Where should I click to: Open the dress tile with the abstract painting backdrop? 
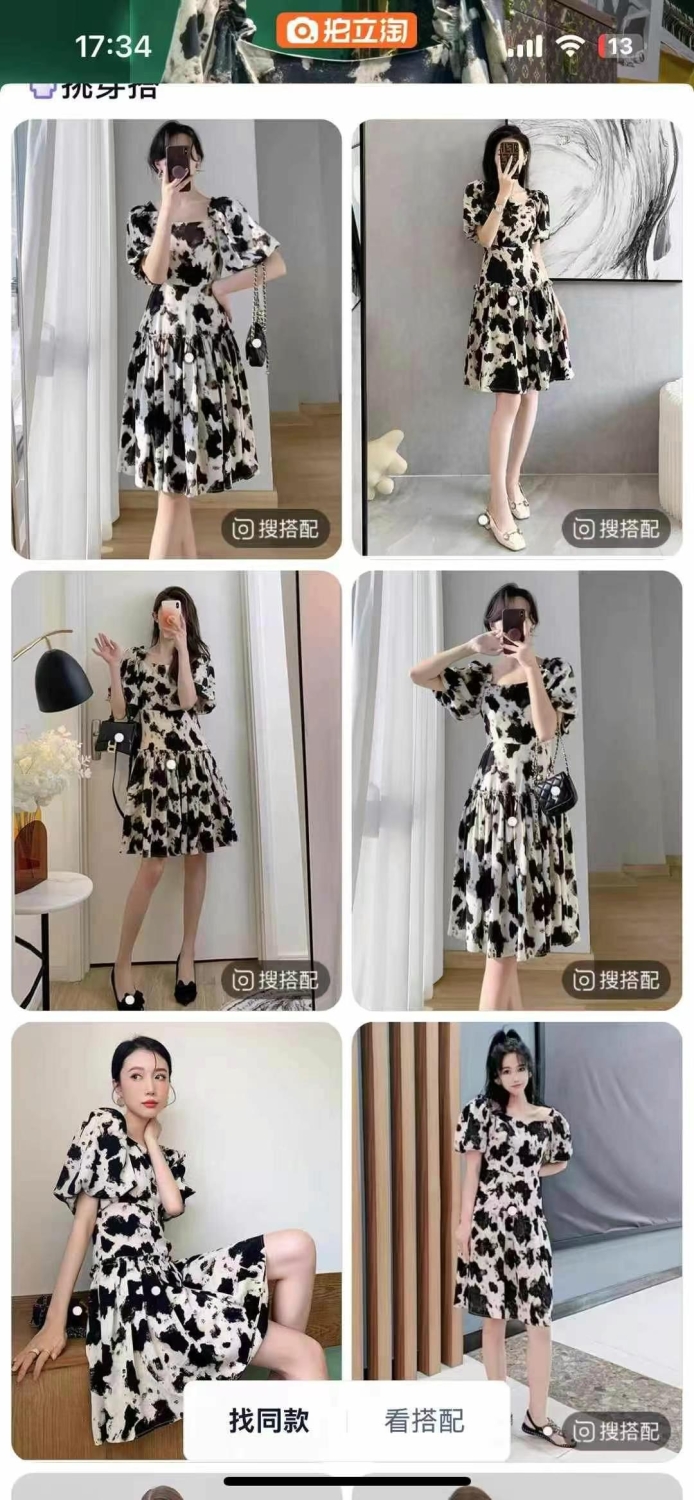(x=517, y=338)
